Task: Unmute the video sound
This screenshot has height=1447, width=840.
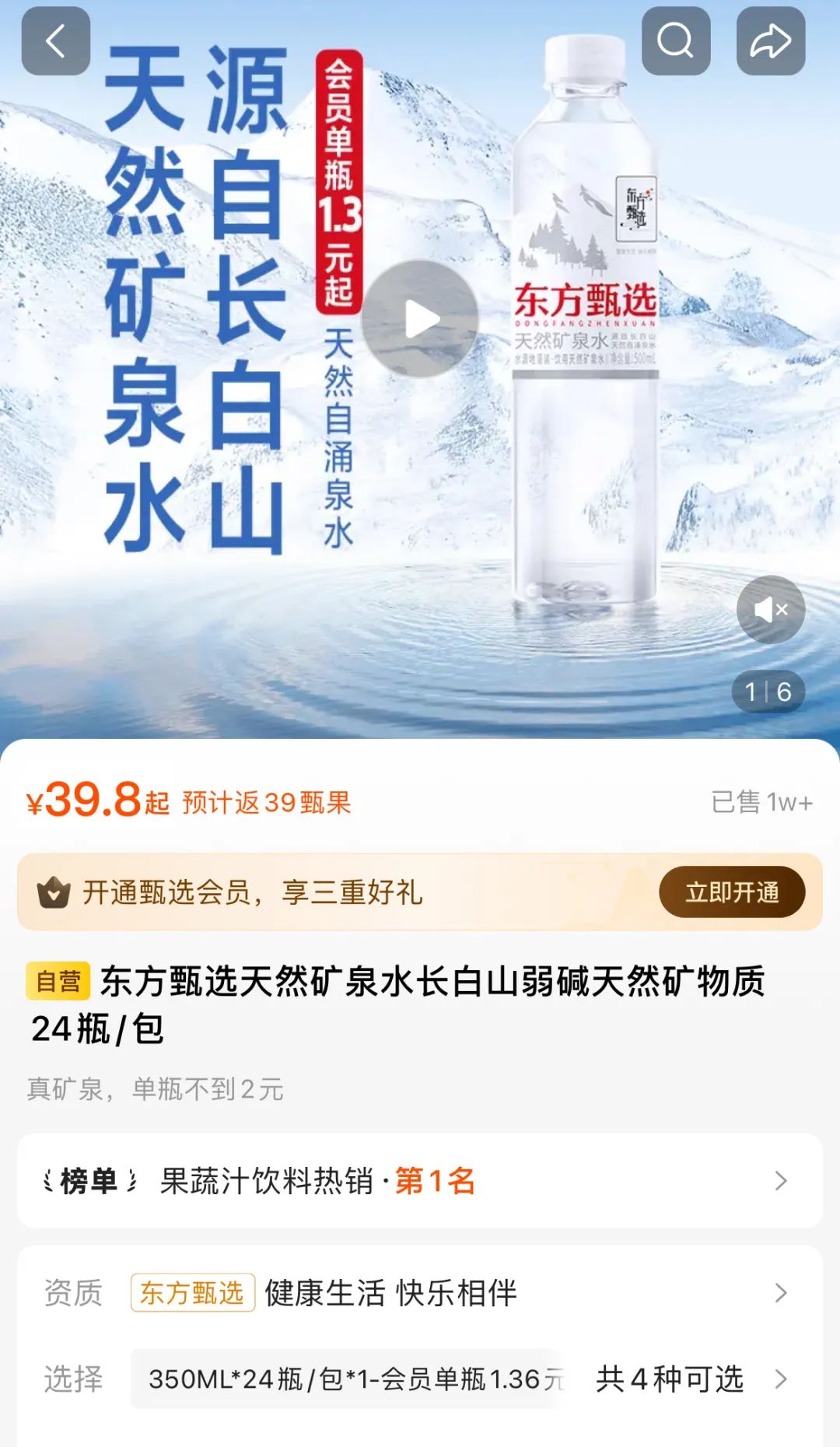Action: click(770, 609)
